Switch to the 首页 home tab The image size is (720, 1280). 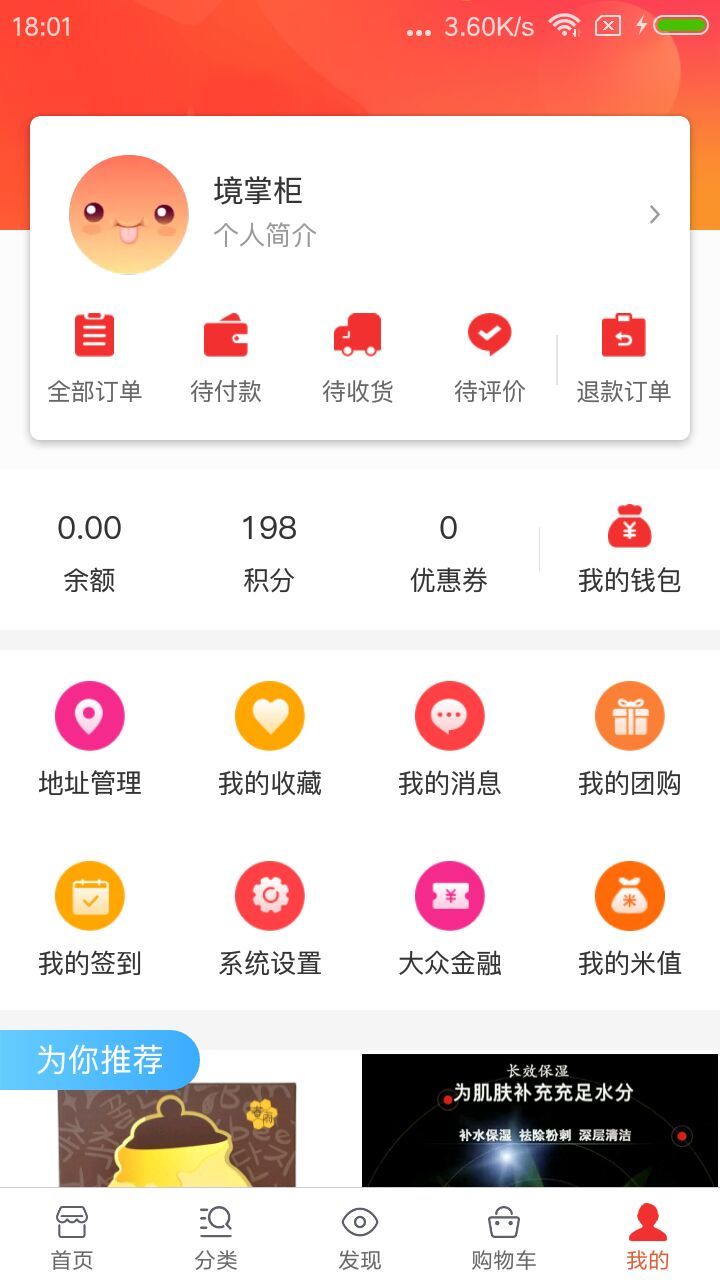[x=72, y=1236]
